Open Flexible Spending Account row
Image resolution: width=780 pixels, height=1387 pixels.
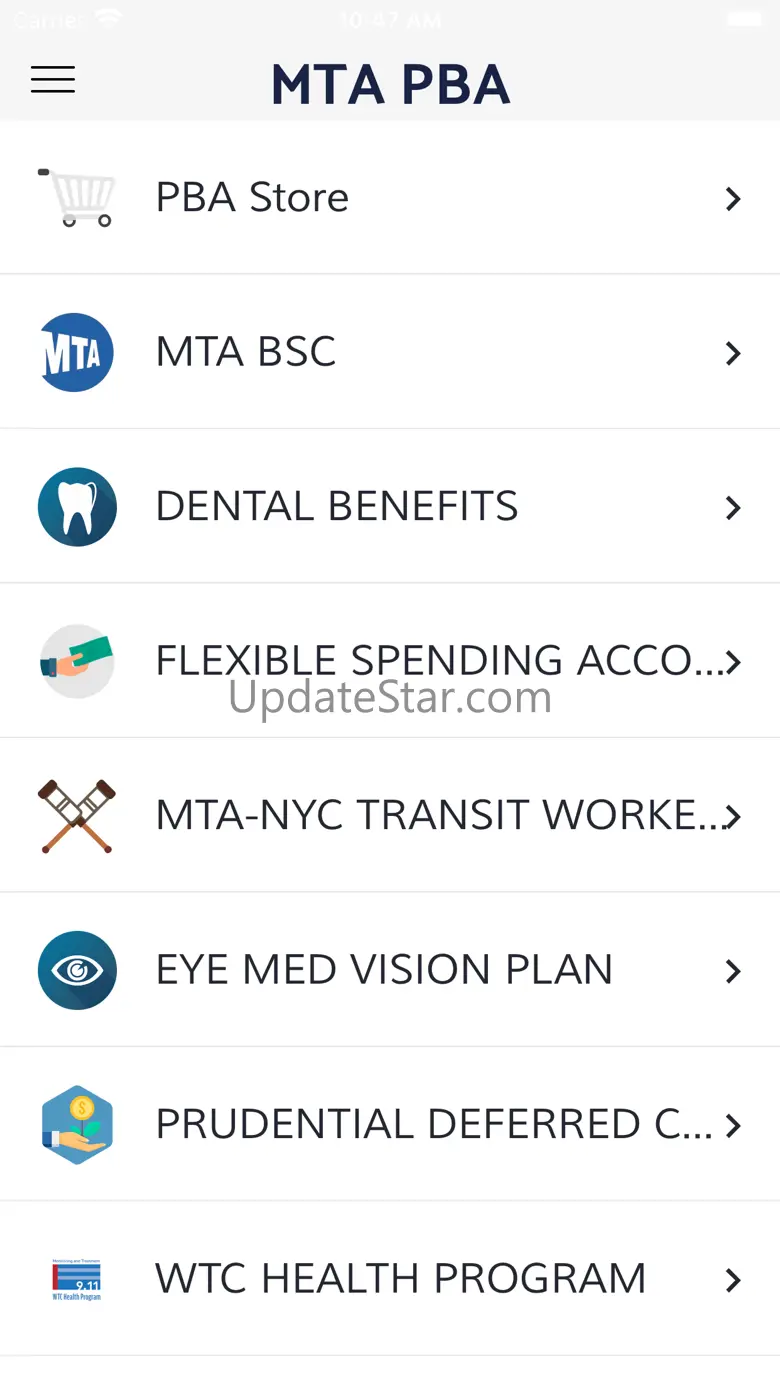click(x=390, y=660)
